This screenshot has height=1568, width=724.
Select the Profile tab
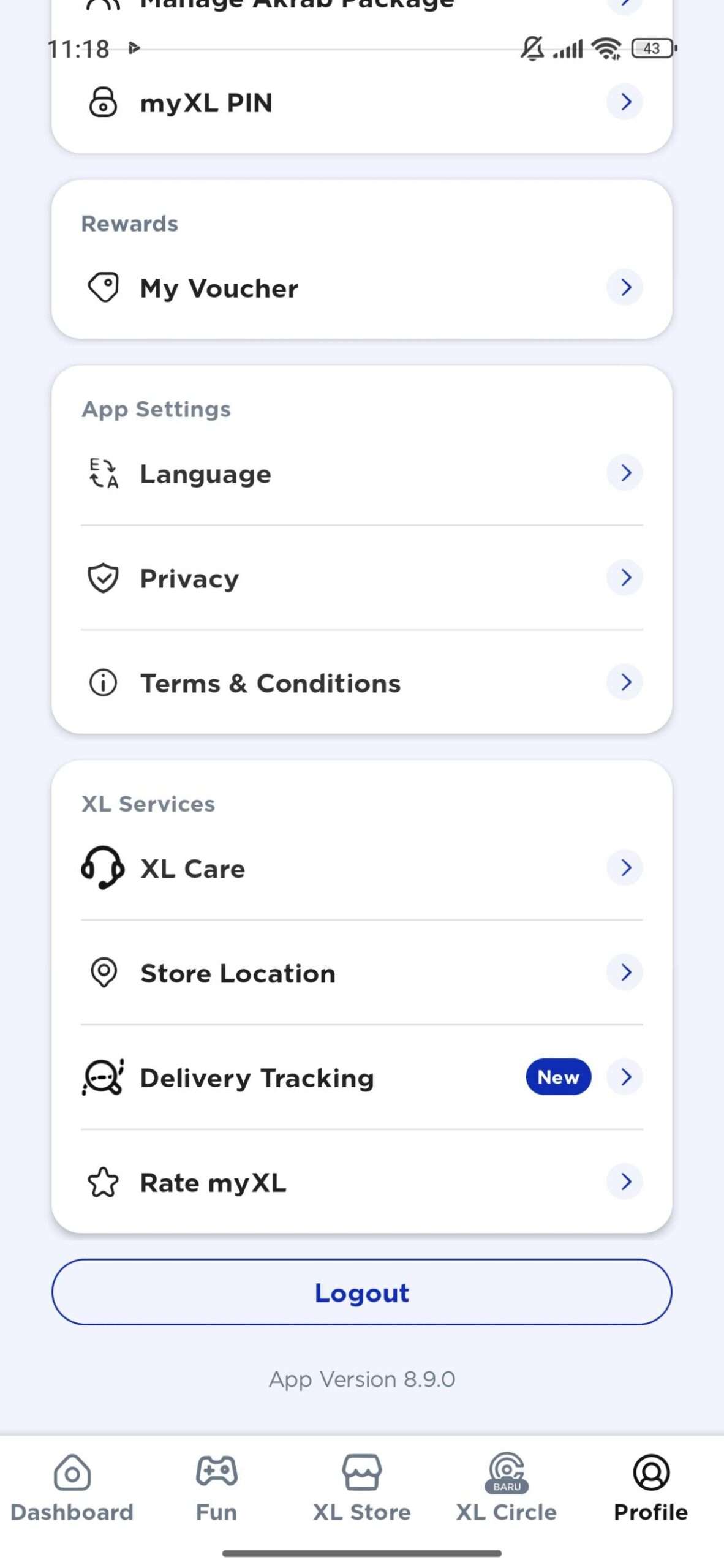650,1487
